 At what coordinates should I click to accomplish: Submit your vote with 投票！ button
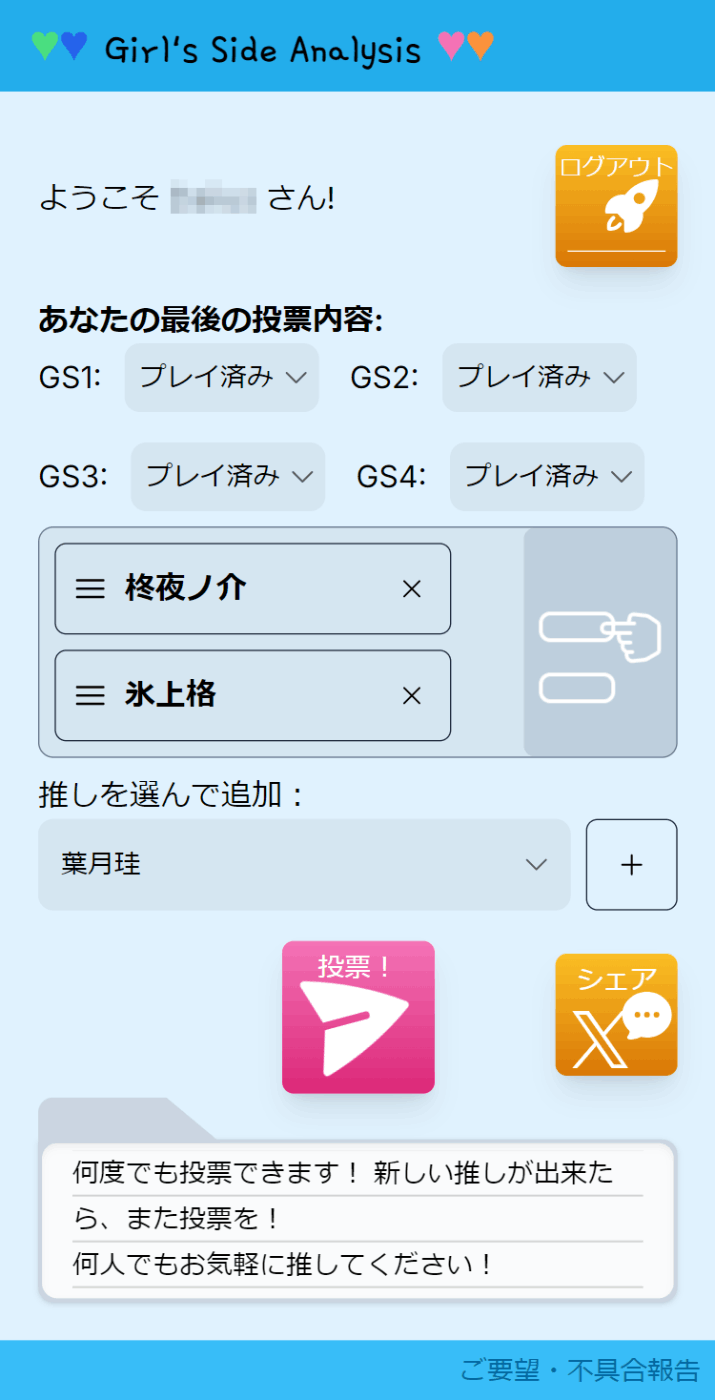coord(358,1017)
